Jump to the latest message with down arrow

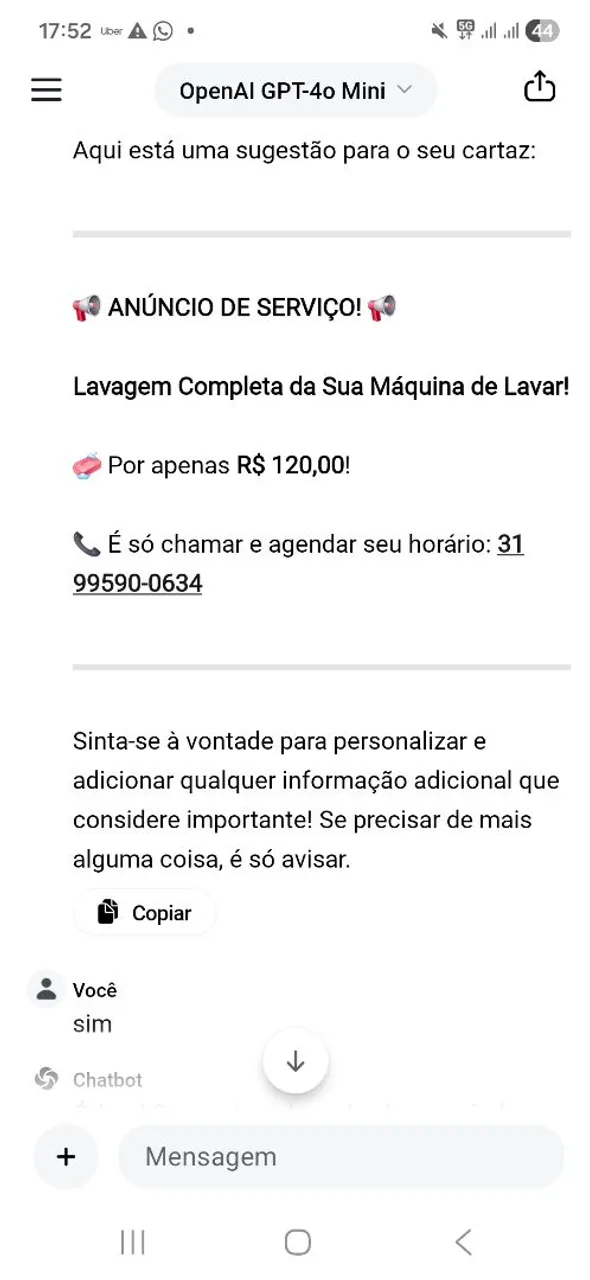click(295, 1061)
